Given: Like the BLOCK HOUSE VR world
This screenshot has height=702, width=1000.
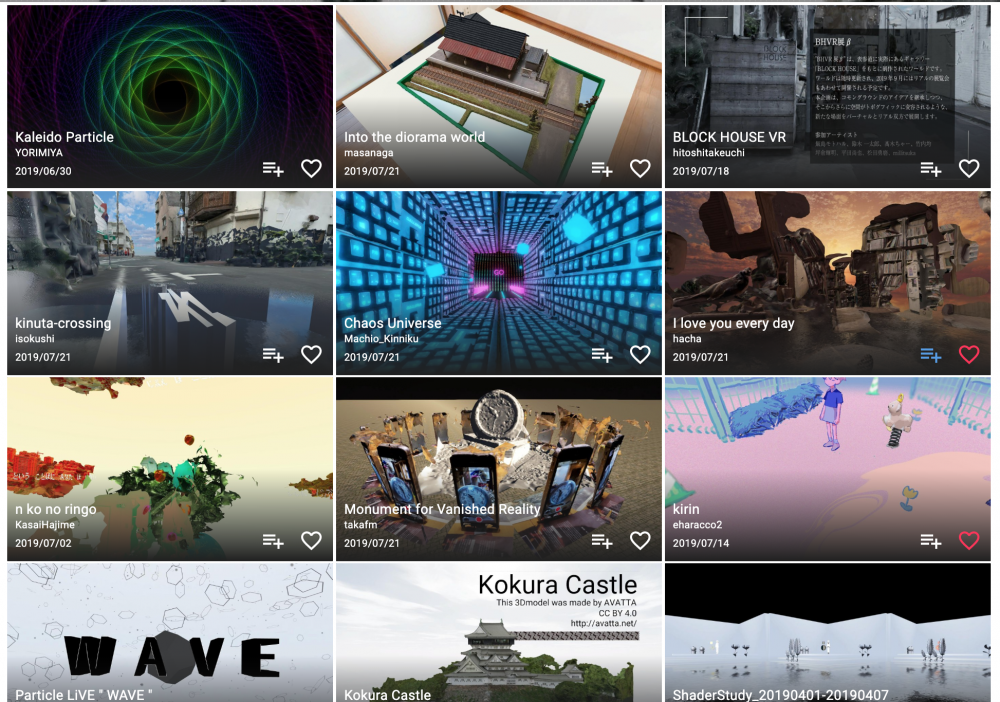Looking at the screenshot, I should point(969,169).
